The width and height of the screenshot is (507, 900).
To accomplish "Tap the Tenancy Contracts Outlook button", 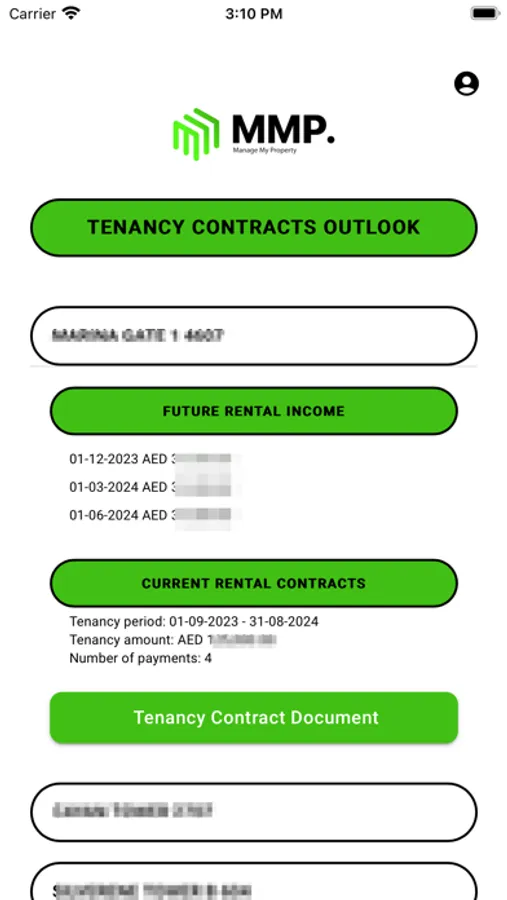I will tap(253, 227).
